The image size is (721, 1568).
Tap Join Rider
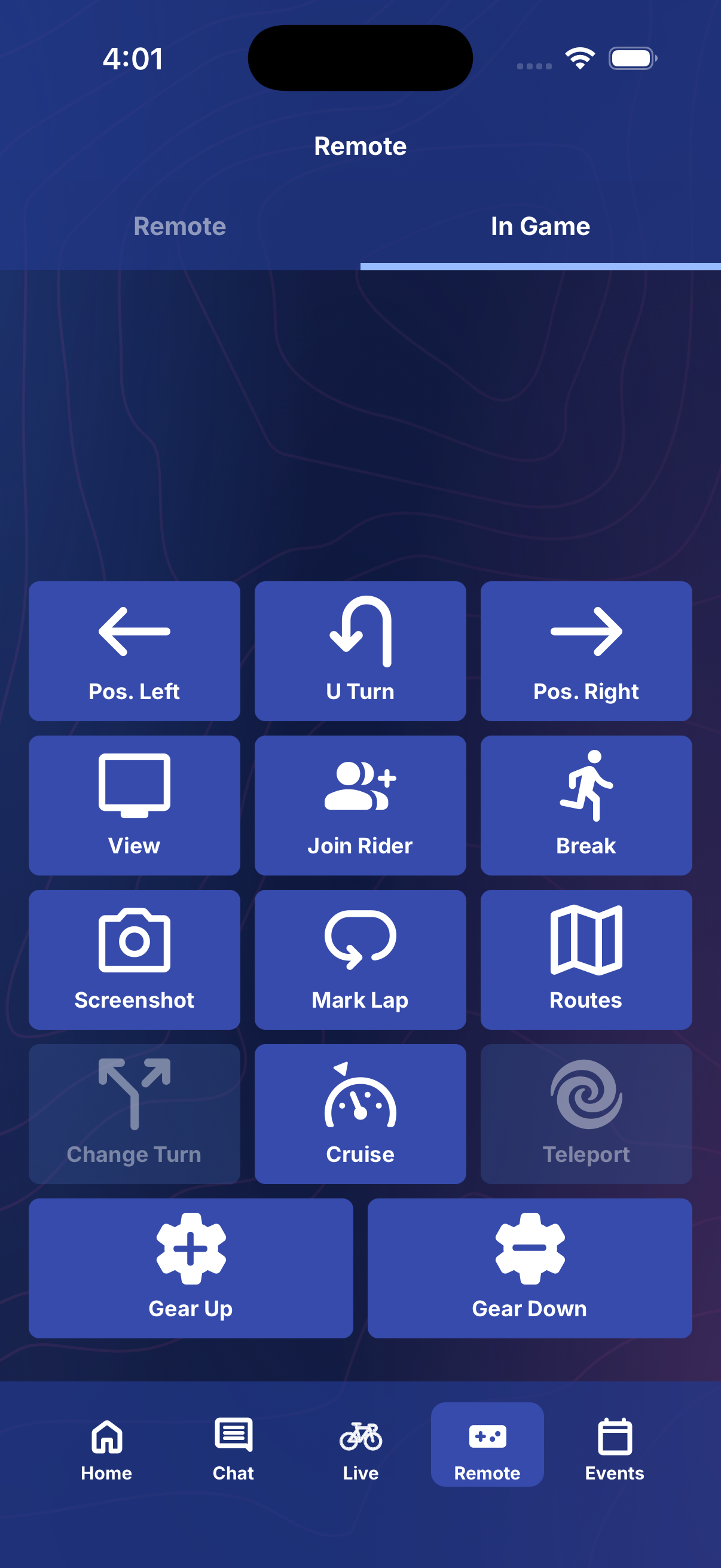click(360, 806)
